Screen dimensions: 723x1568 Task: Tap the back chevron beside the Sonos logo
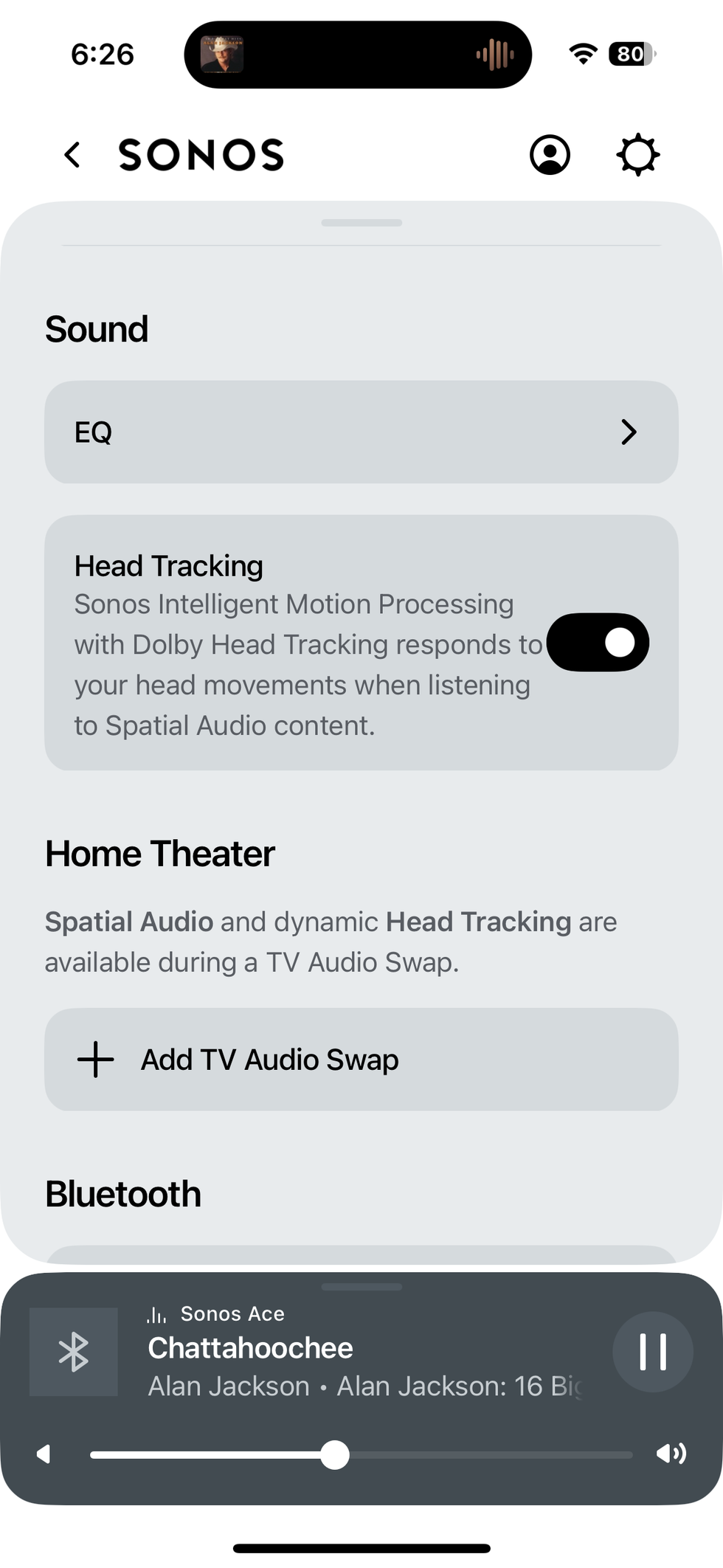click(x=72, y=155)
